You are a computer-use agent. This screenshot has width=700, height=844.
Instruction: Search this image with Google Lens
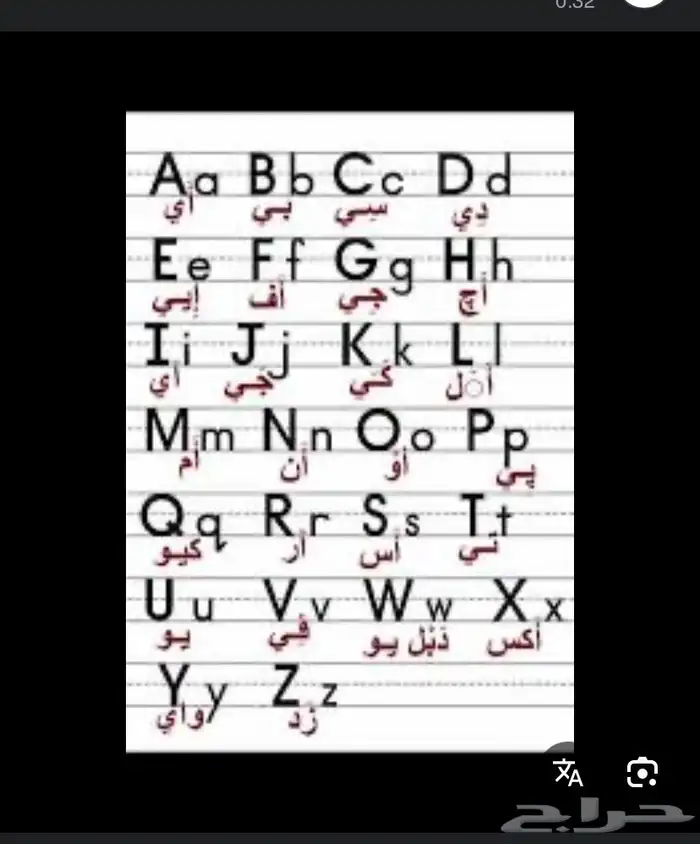(x=642, y=772)
